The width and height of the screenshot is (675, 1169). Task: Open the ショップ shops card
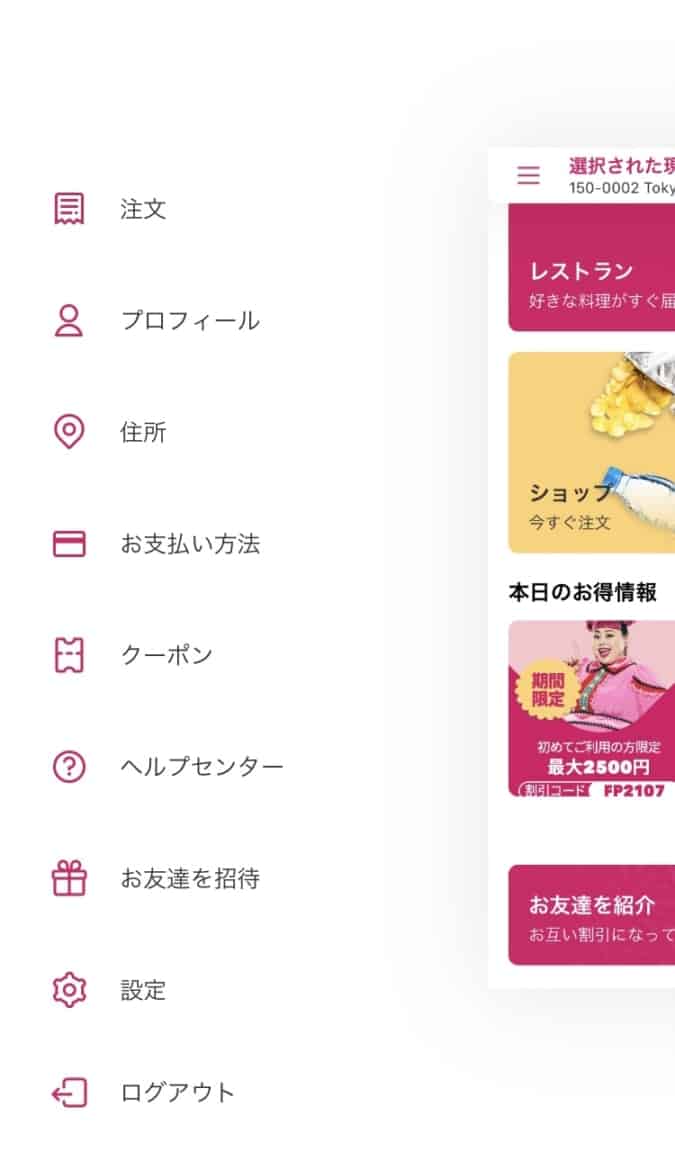[x=592, y=452]
